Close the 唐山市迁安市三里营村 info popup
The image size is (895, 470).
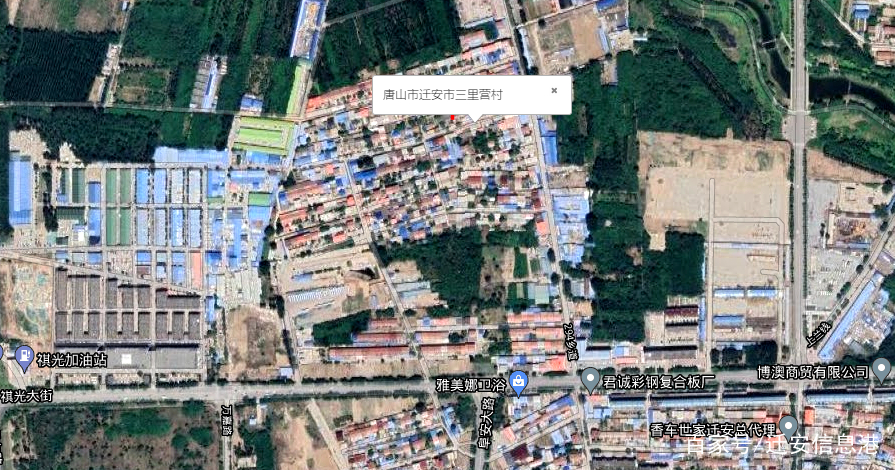click(x=554, y=91)
